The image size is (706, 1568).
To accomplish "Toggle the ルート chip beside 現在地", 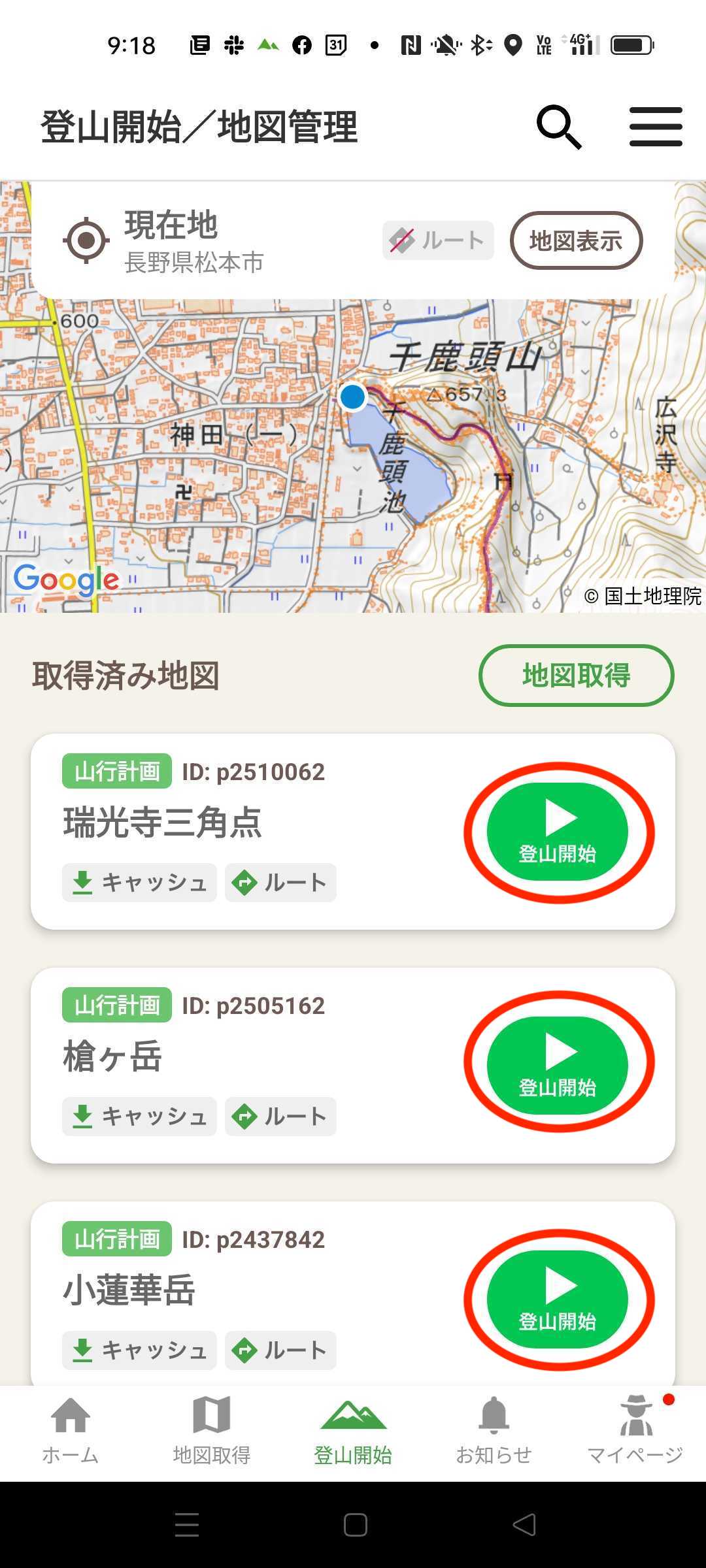I will [x=438, y=240].
